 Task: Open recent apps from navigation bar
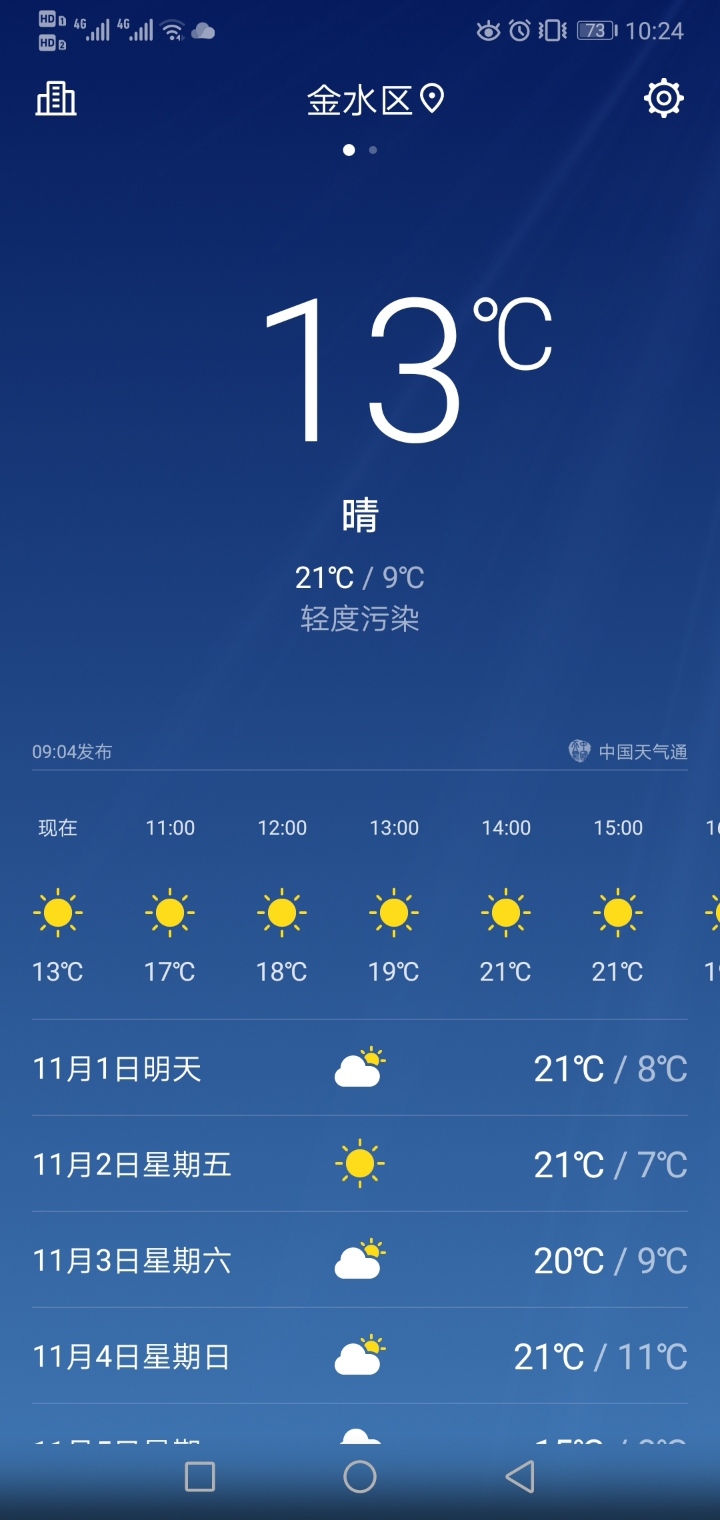point(200,1476)
